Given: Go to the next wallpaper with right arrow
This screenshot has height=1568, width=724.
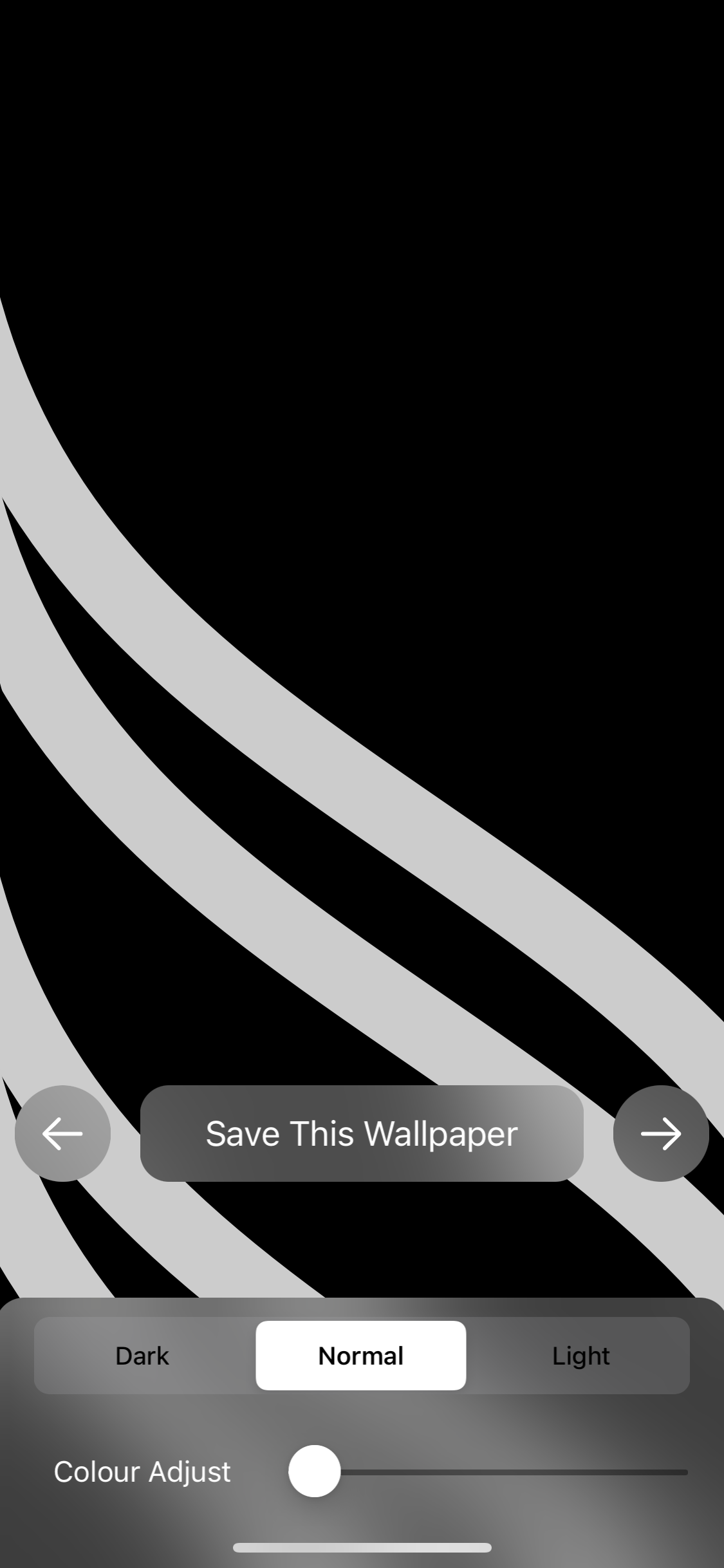Looking at the screenshot, I should pos(661,1134).
